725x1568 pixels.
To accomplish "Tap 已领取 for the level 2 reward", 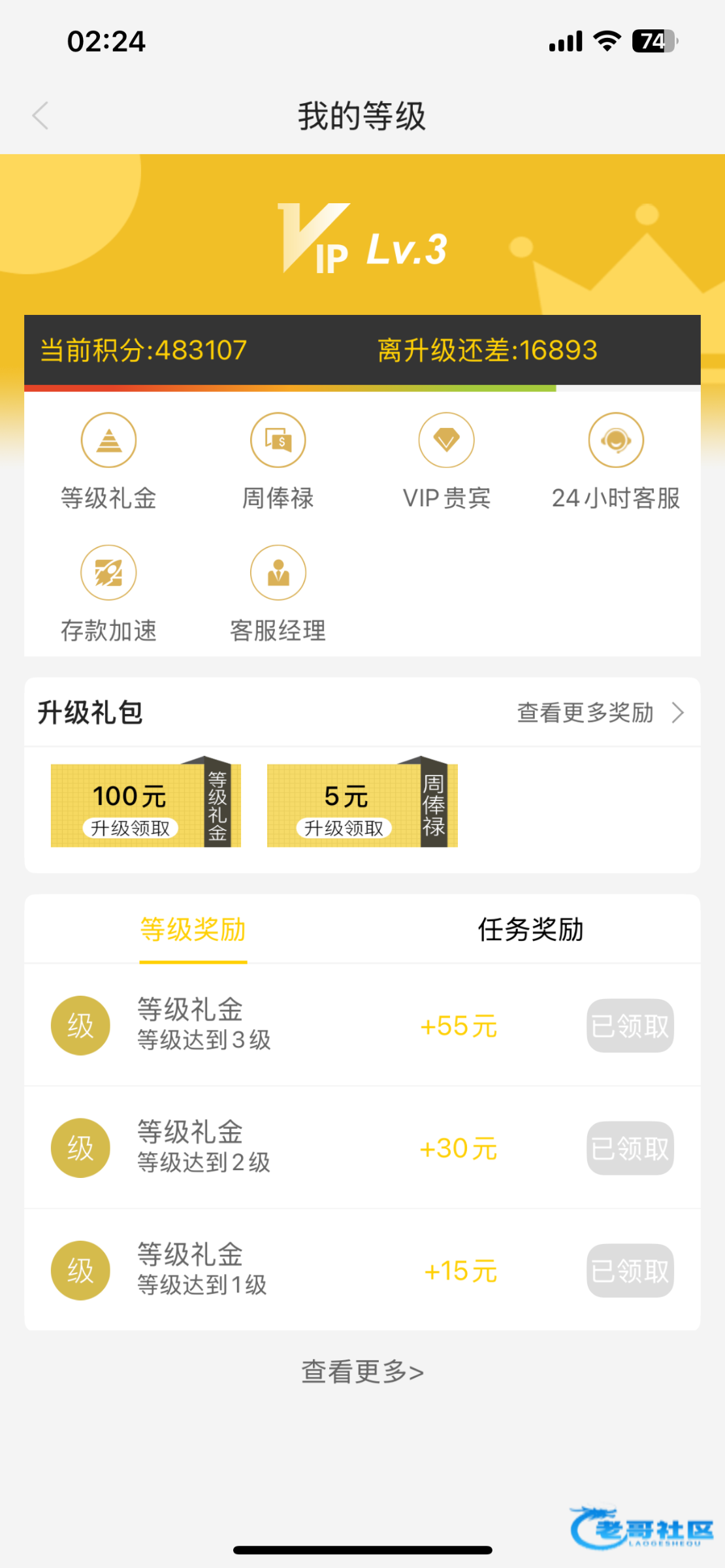I will (x=630, y=1149).
